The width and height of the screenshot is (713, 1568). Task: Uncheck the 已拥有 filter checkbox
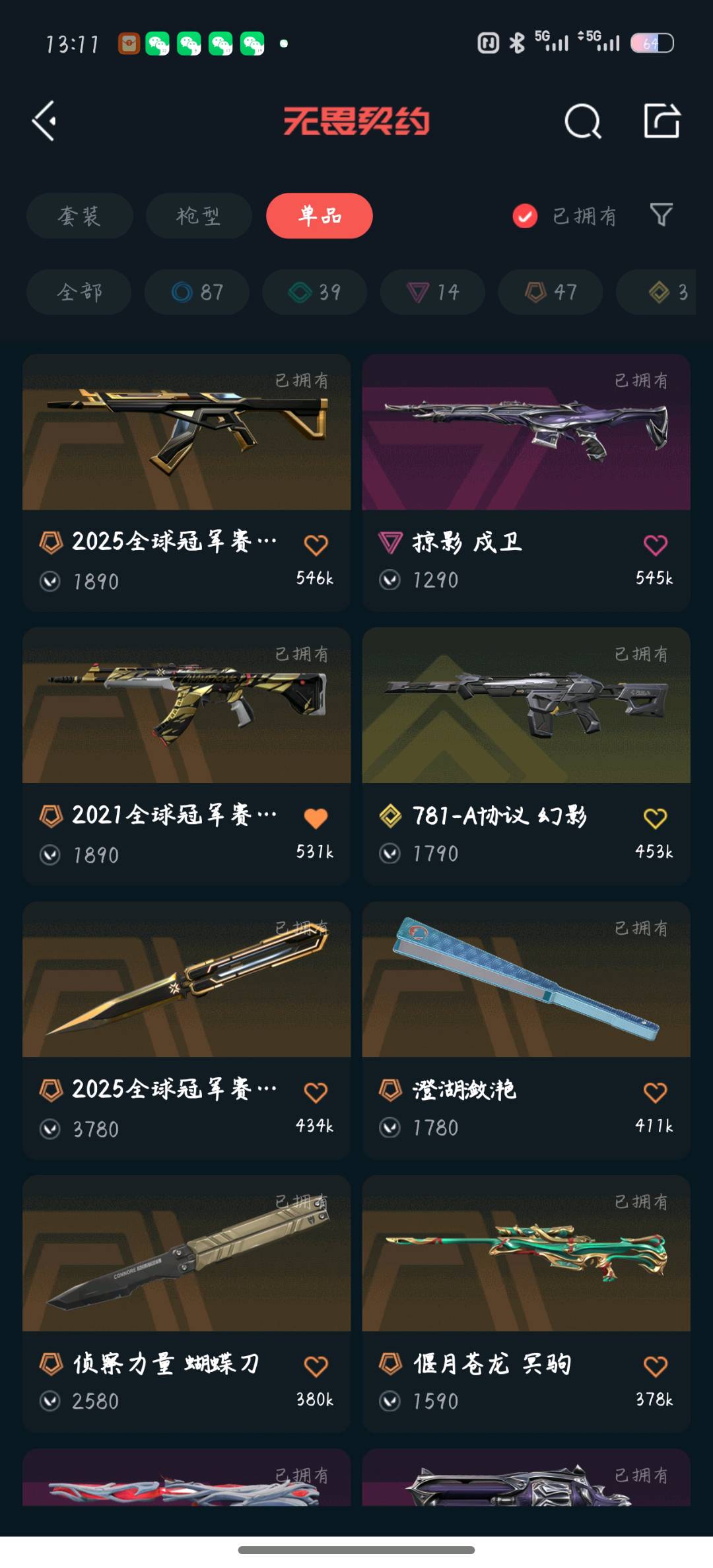point(525,216)
